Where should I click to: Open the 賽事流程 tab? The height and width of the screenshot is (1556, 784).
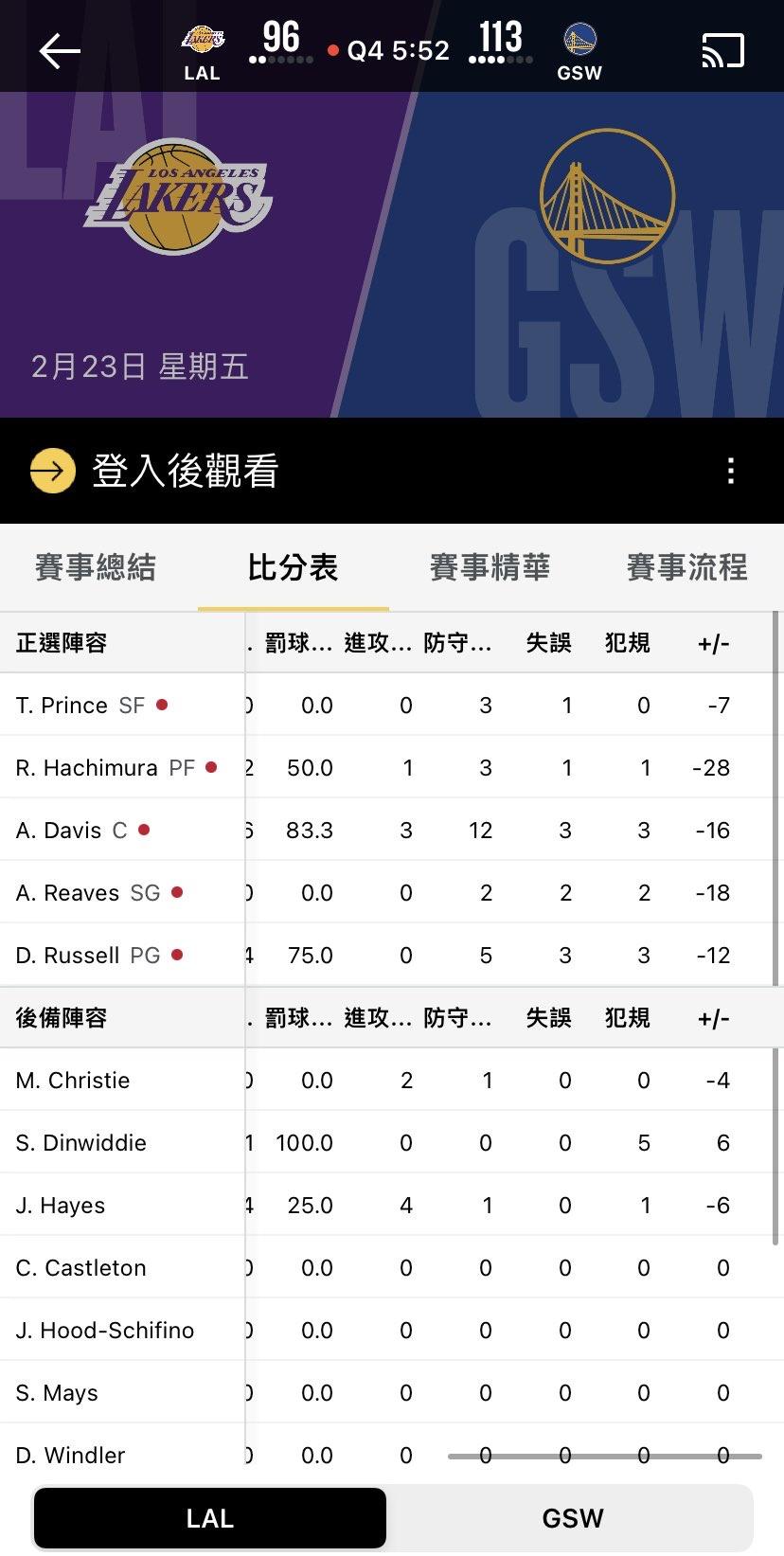coord(686,567)
